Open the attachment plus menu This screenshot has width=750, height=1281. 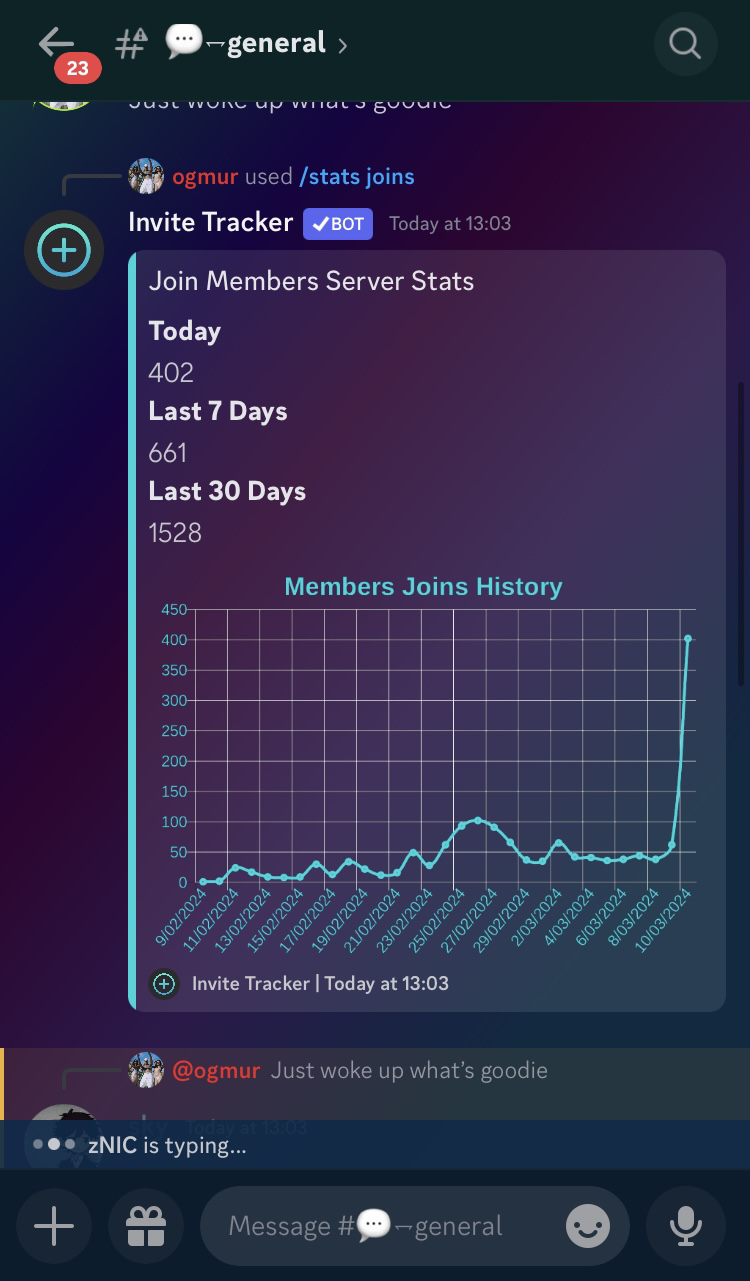pyautogui.click(x=54, y=1226)
